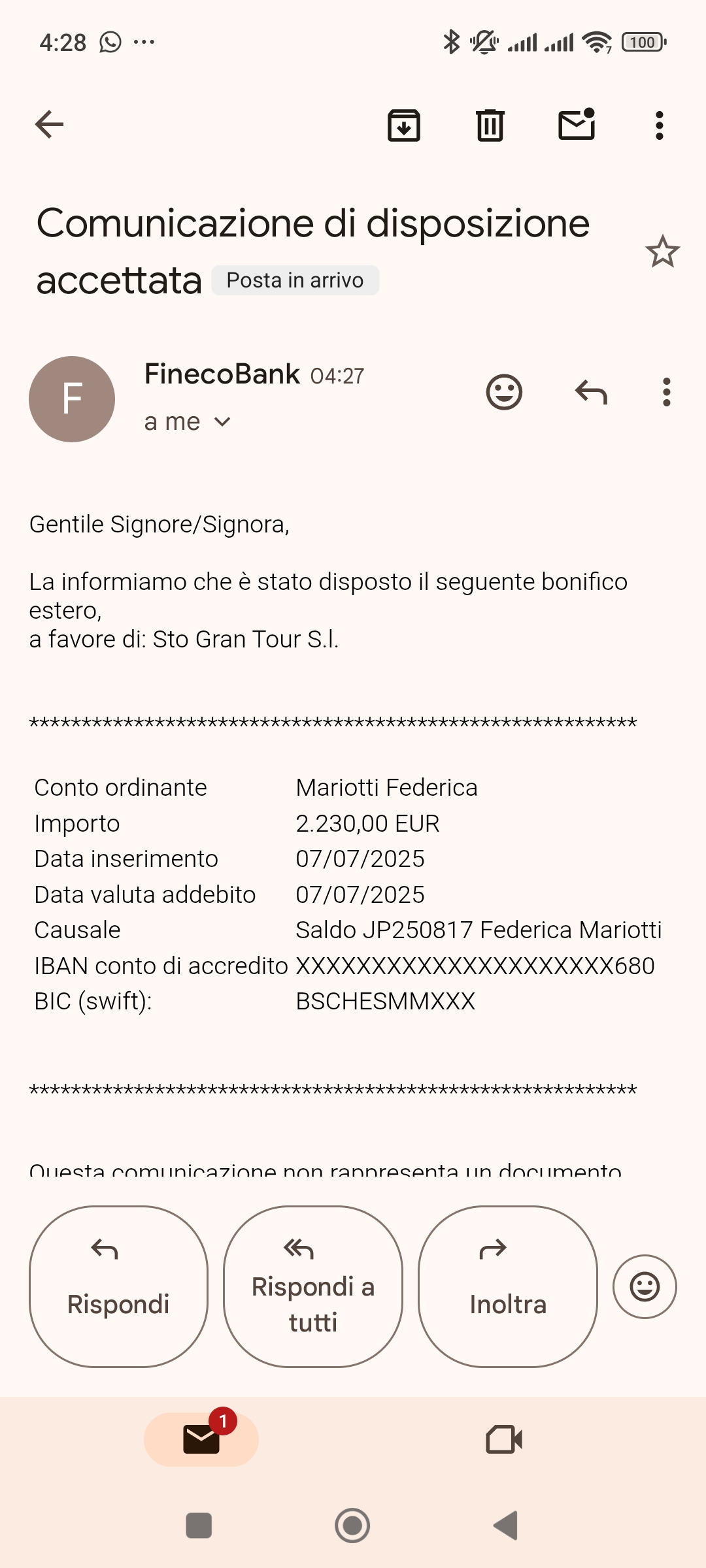This screenshot has height=1568, width=706.
Task: Choose Rispondi a tutti
Action: click(x=313, y=1286)
